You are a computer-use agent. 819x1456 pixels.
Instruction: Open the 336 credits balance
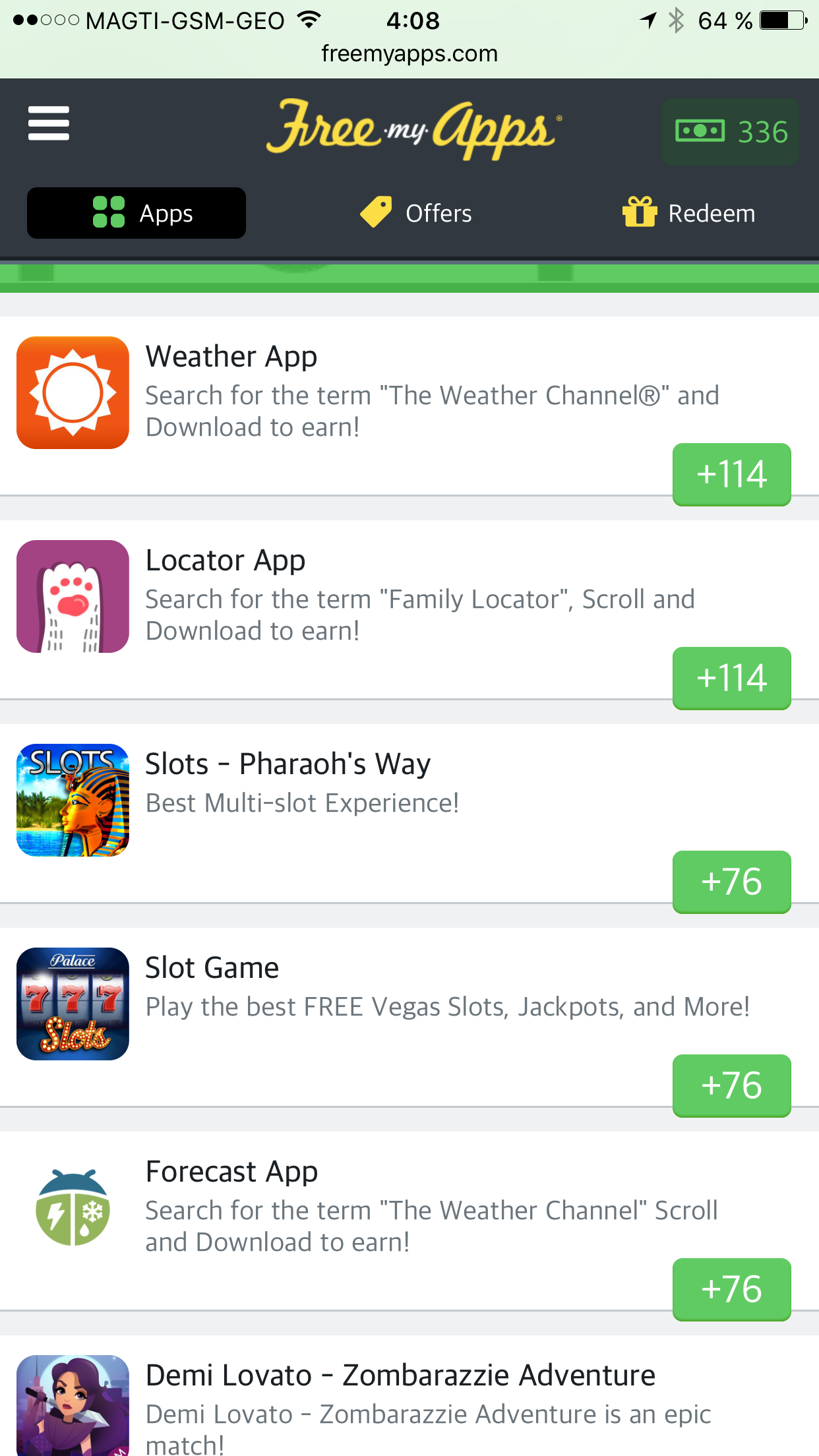point(731,132)
